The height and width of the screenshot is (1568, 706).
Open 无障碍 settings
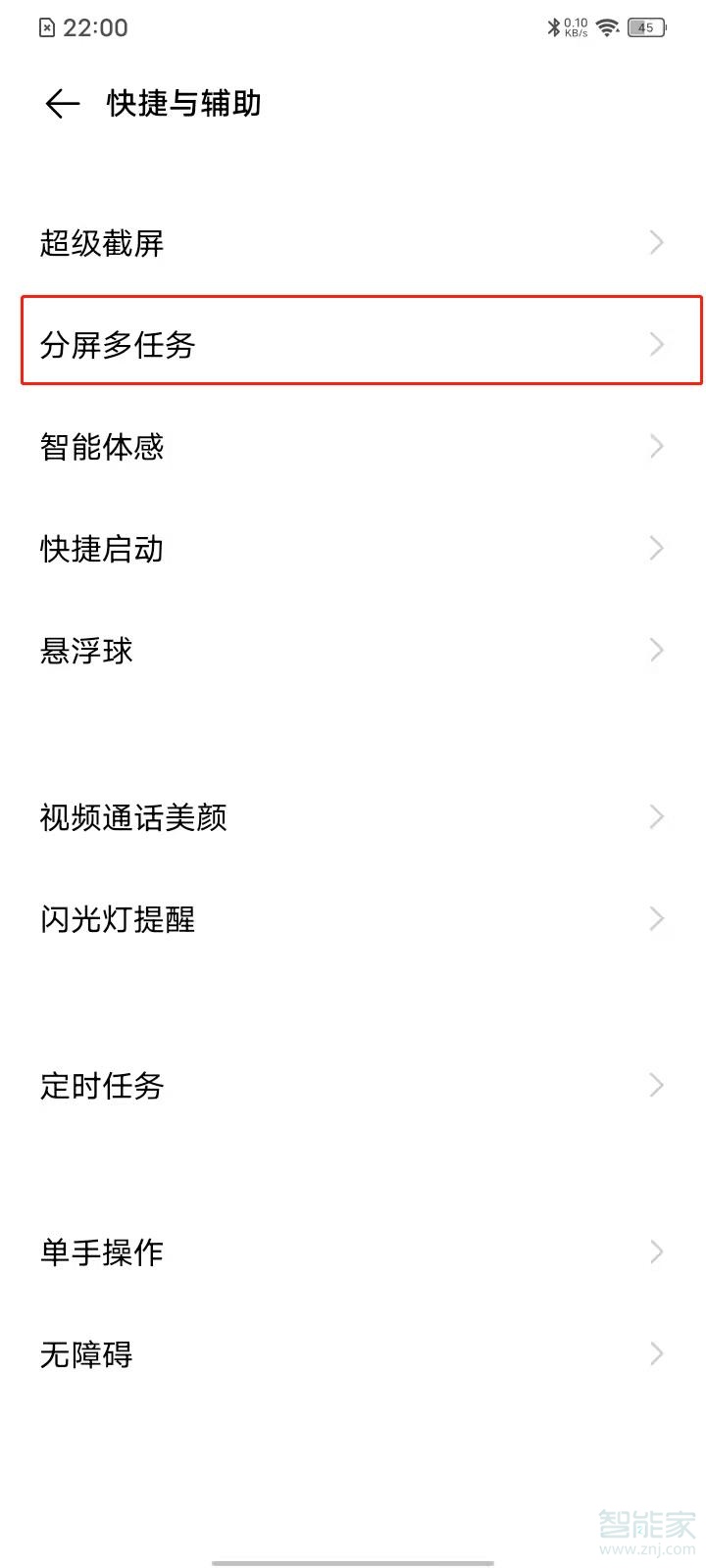[353, 1353]
